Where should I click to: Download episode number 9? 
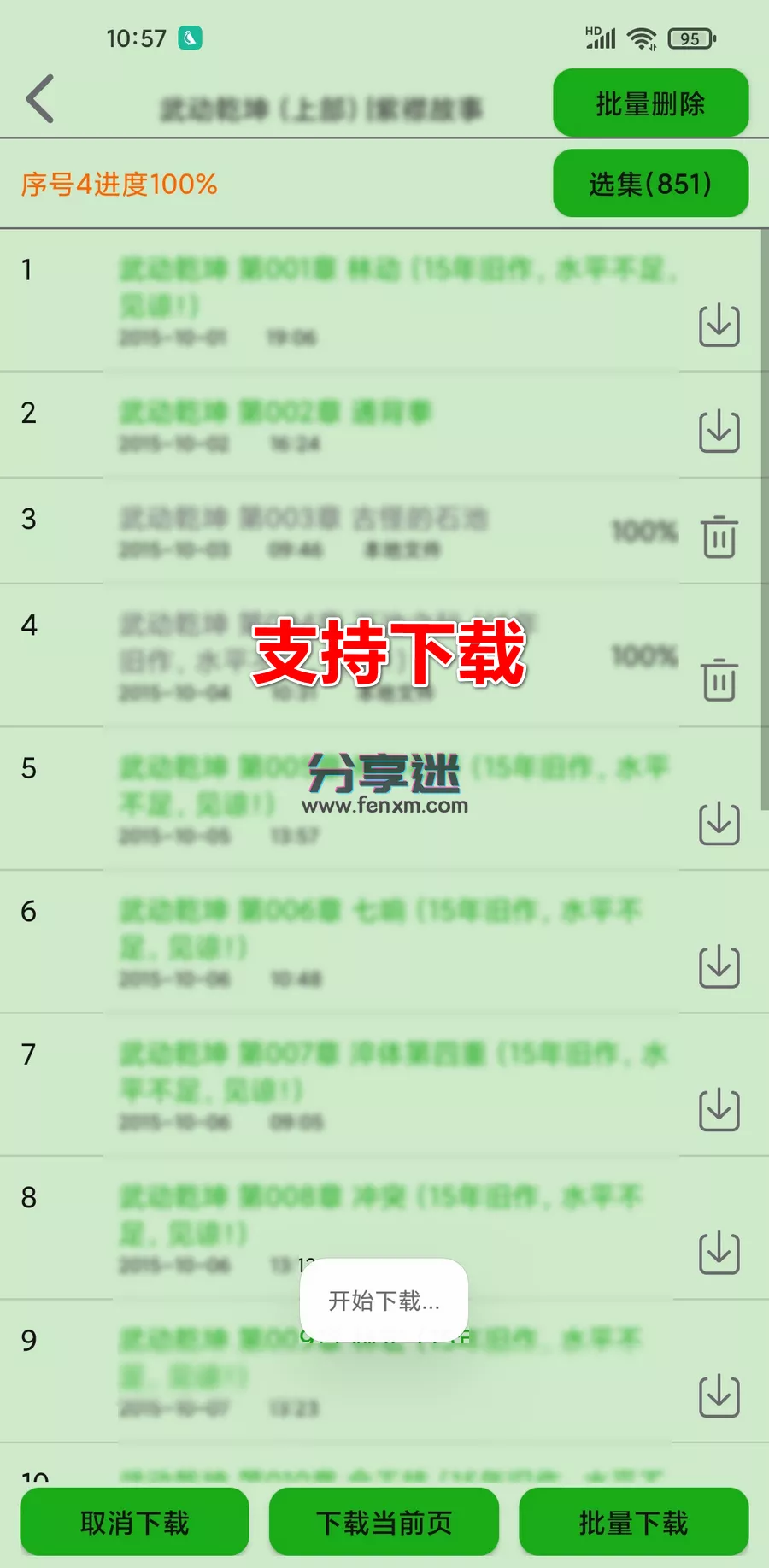click(719, 1396)
